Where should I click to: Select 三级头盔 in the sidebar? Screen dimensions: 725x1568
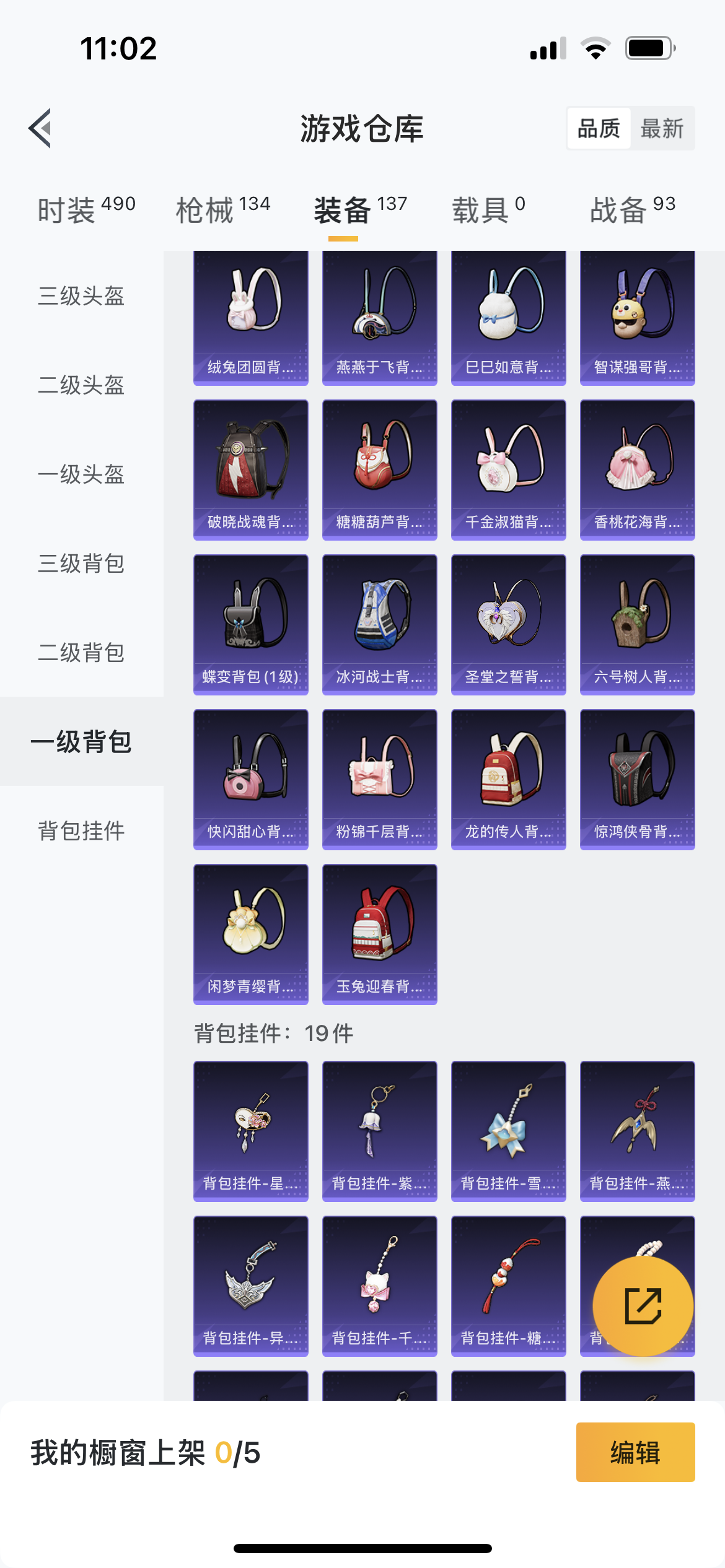pyautogui.click(x=81, y=296)
